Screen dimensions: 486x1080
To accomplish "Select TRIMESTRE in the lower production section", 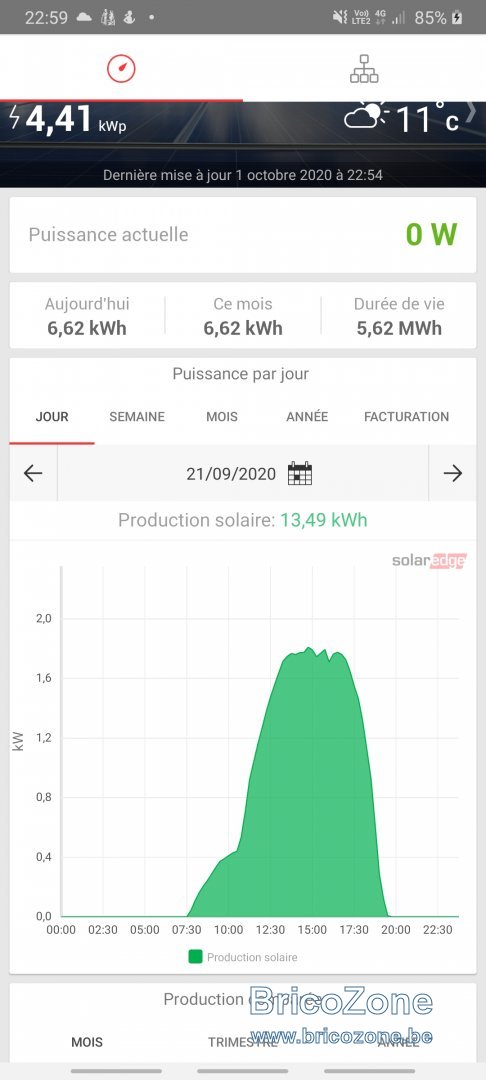I will point(243,1042).
